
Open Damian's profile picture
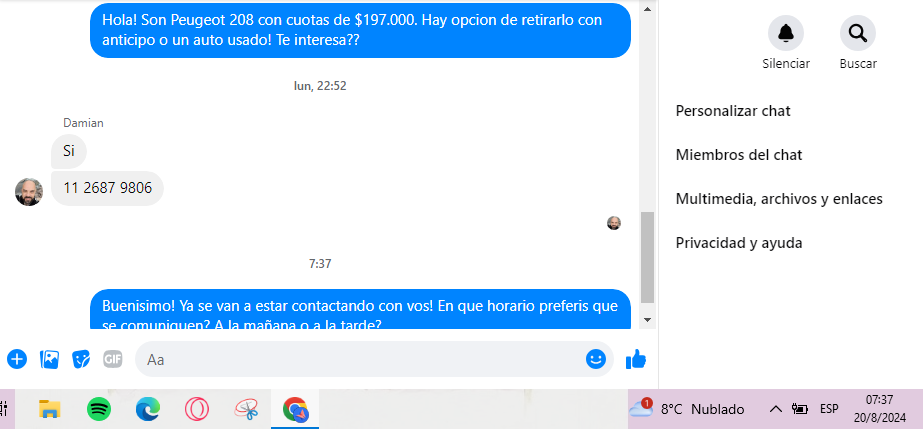point(29,191)
